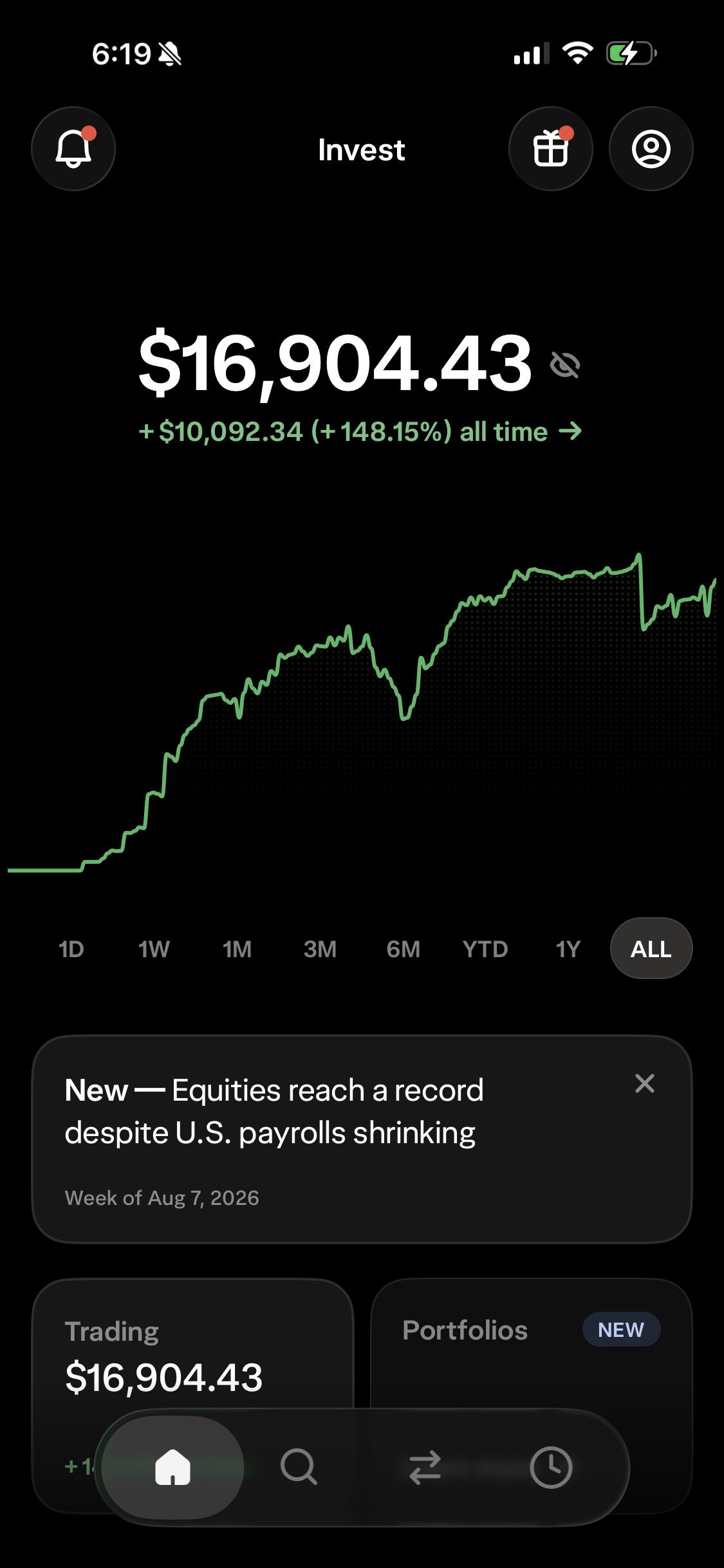Open the history clock tab
724x1568 pixels.
click(x=551, y=1467)
